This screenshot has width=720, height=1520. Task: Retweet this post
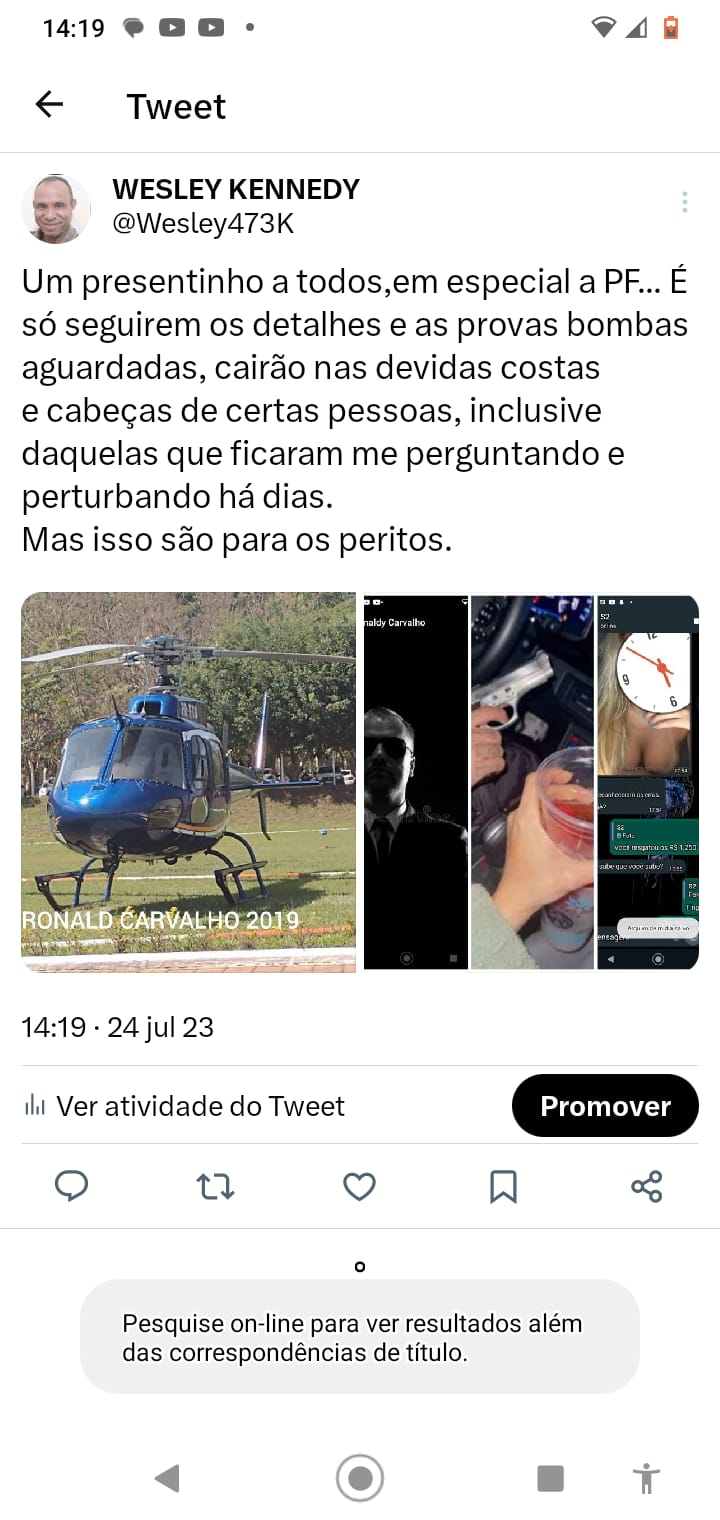pyautogui.click(x=215, y=1187)
